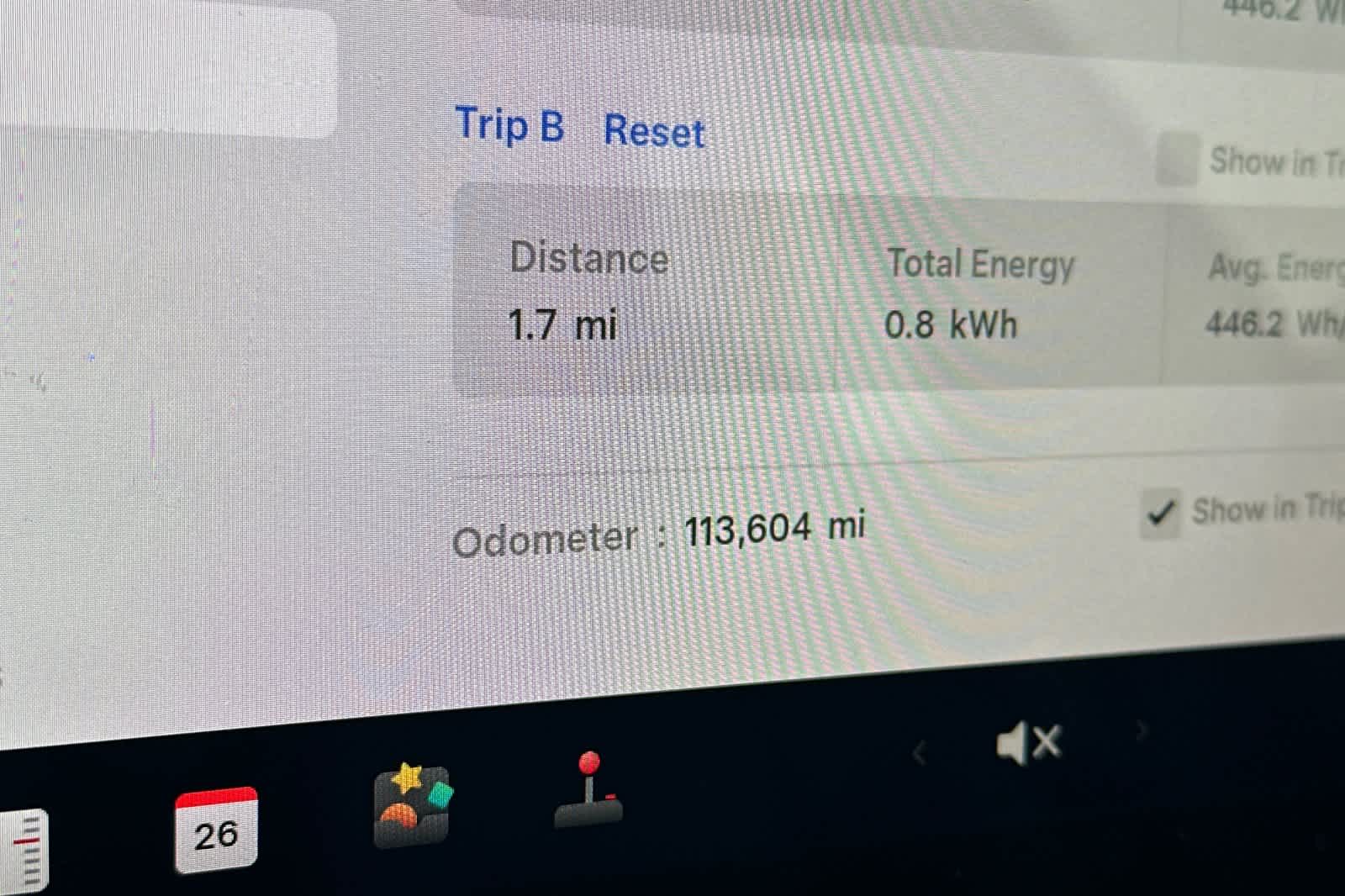This screenshot has height=896, width=1345.
Task: Uncheck Show in Trips for Odometer
Action: click(1161, 512)
